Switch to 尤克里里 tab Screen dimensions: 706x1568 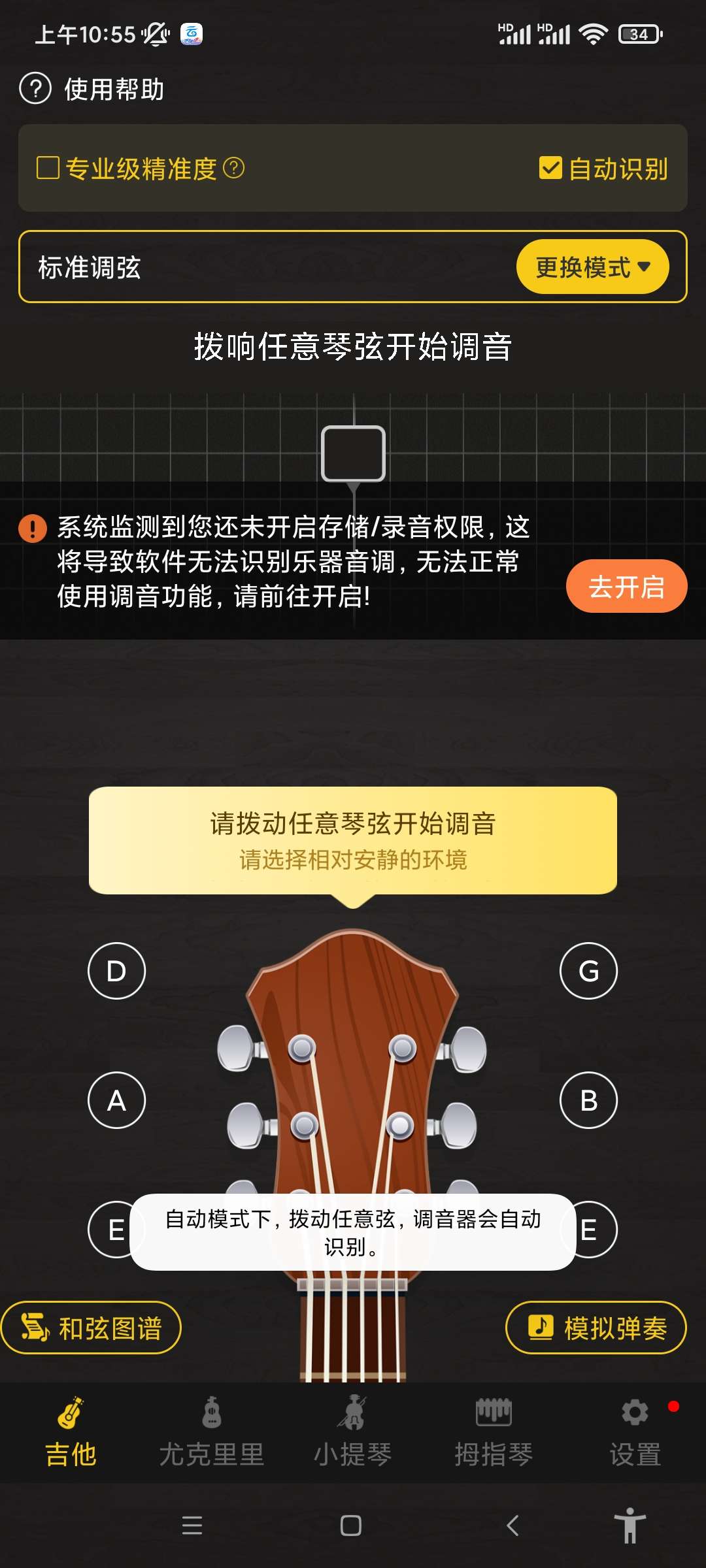pyautogui.click(x=211, y=1432)
